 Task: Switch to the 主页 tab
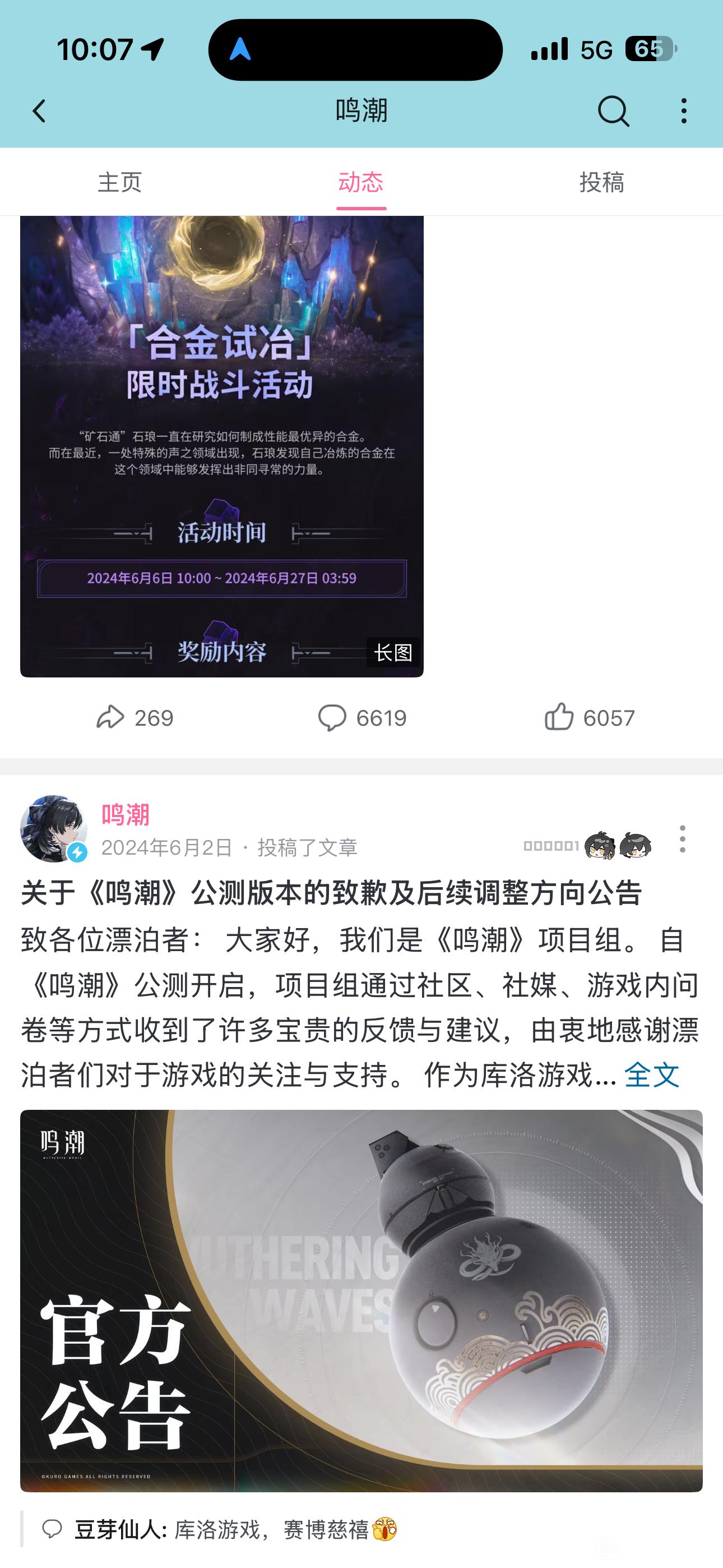(x=120, y=182)
